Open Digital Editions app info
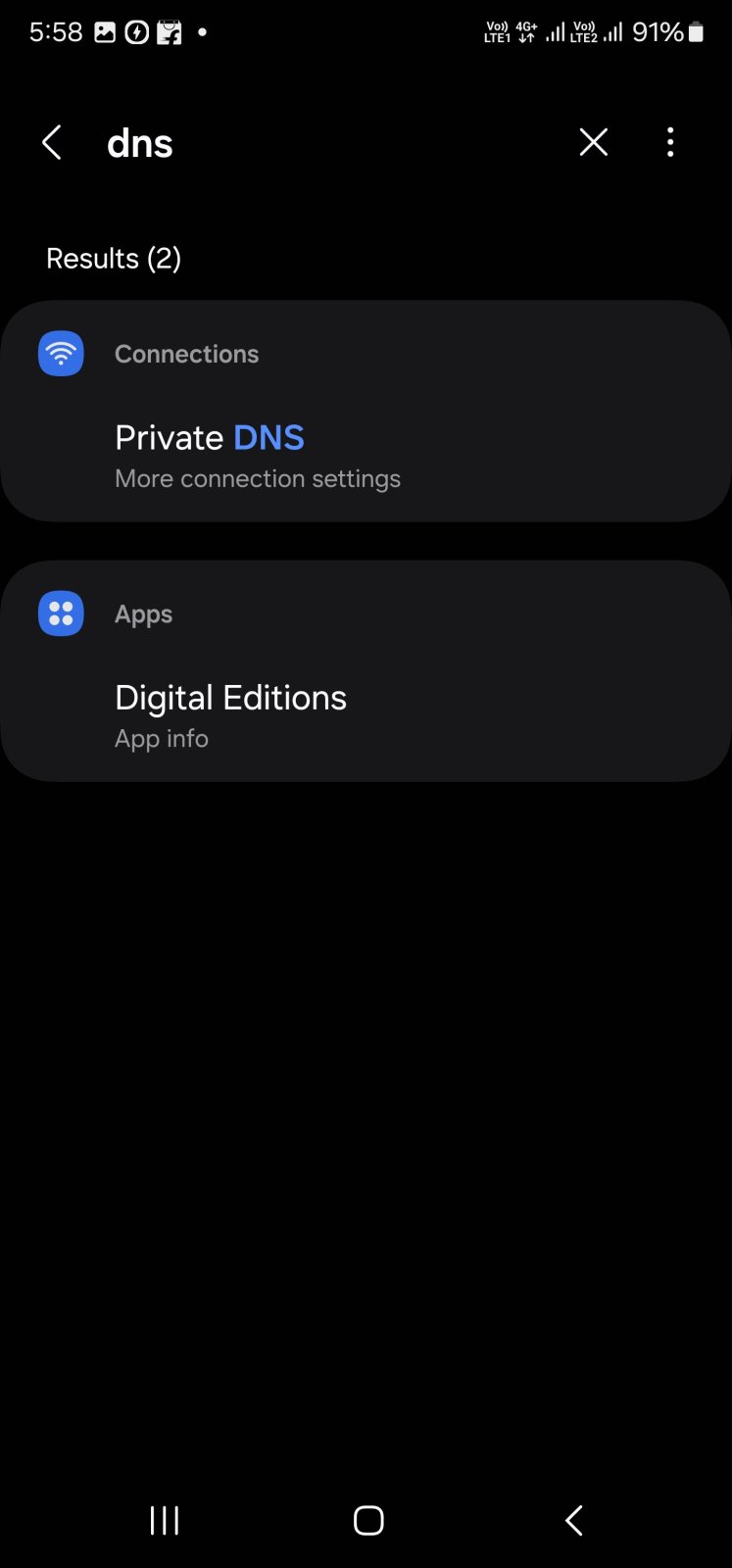Viewport: 732px width, 1568px height. 230,715
